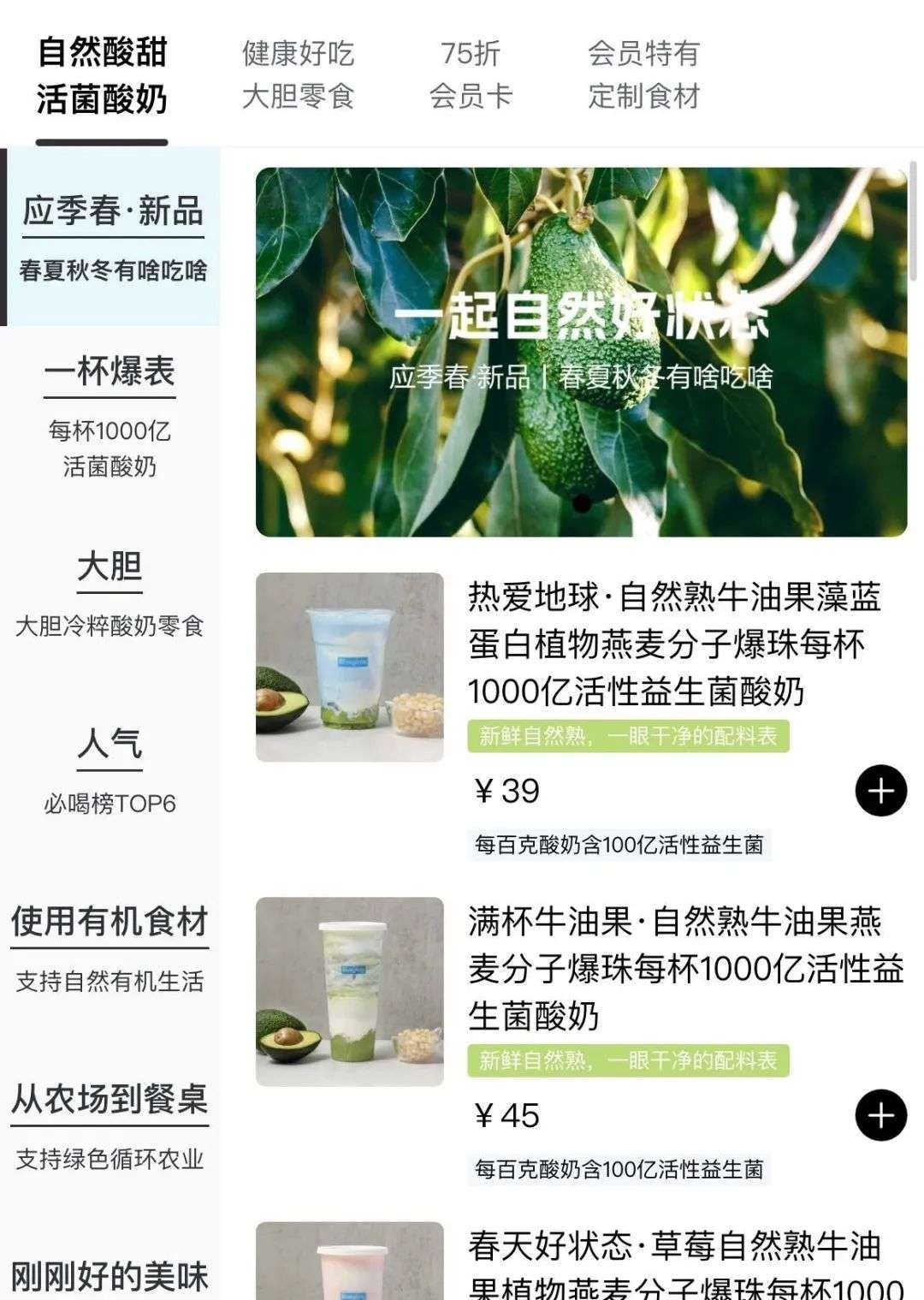Open the 热爱地球 藻蓝蛋白 yogurt product
This screenshot has height=1300, width=924.
pyautogui.click(x=673, y=644)
